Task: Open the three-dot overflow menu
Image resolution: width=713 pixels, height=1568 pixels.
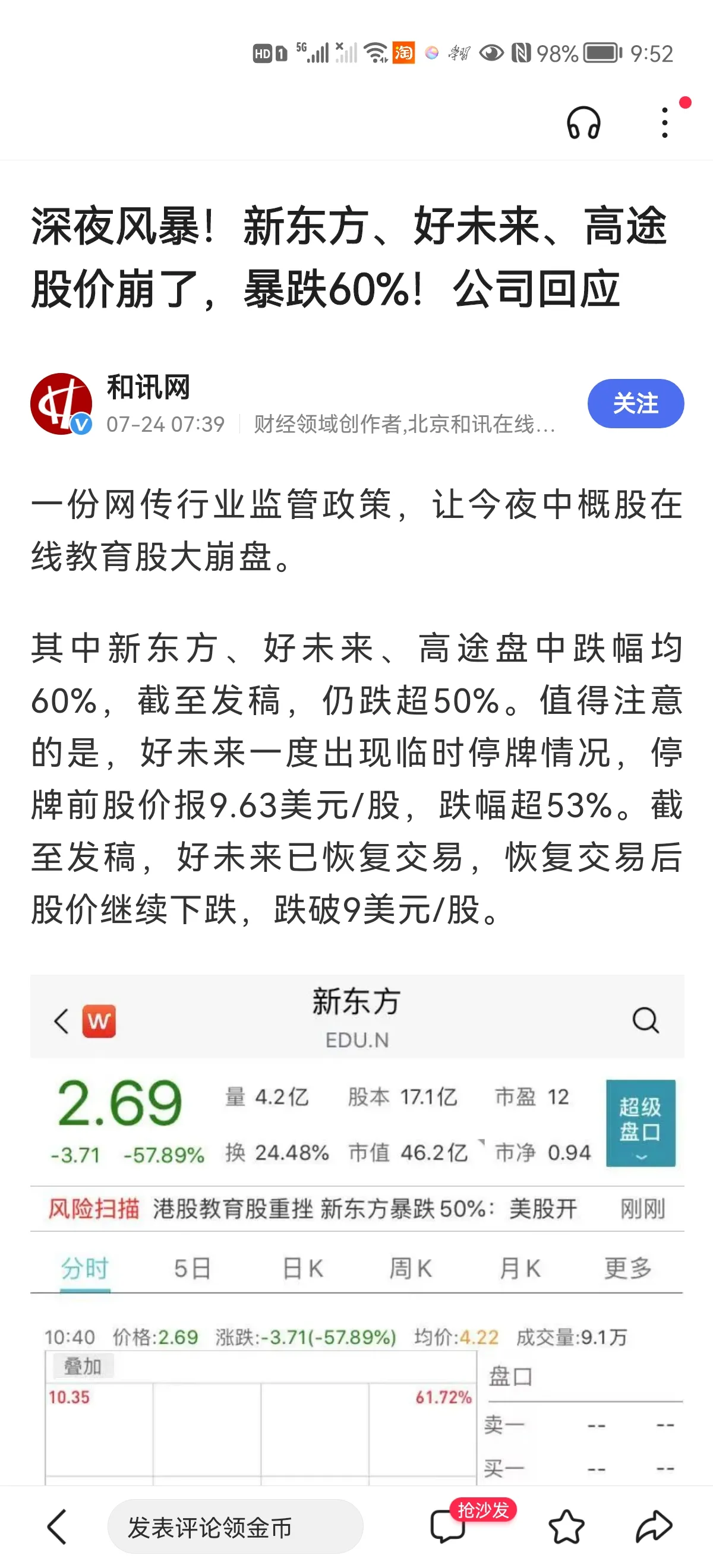Action: tap(665, 123)
